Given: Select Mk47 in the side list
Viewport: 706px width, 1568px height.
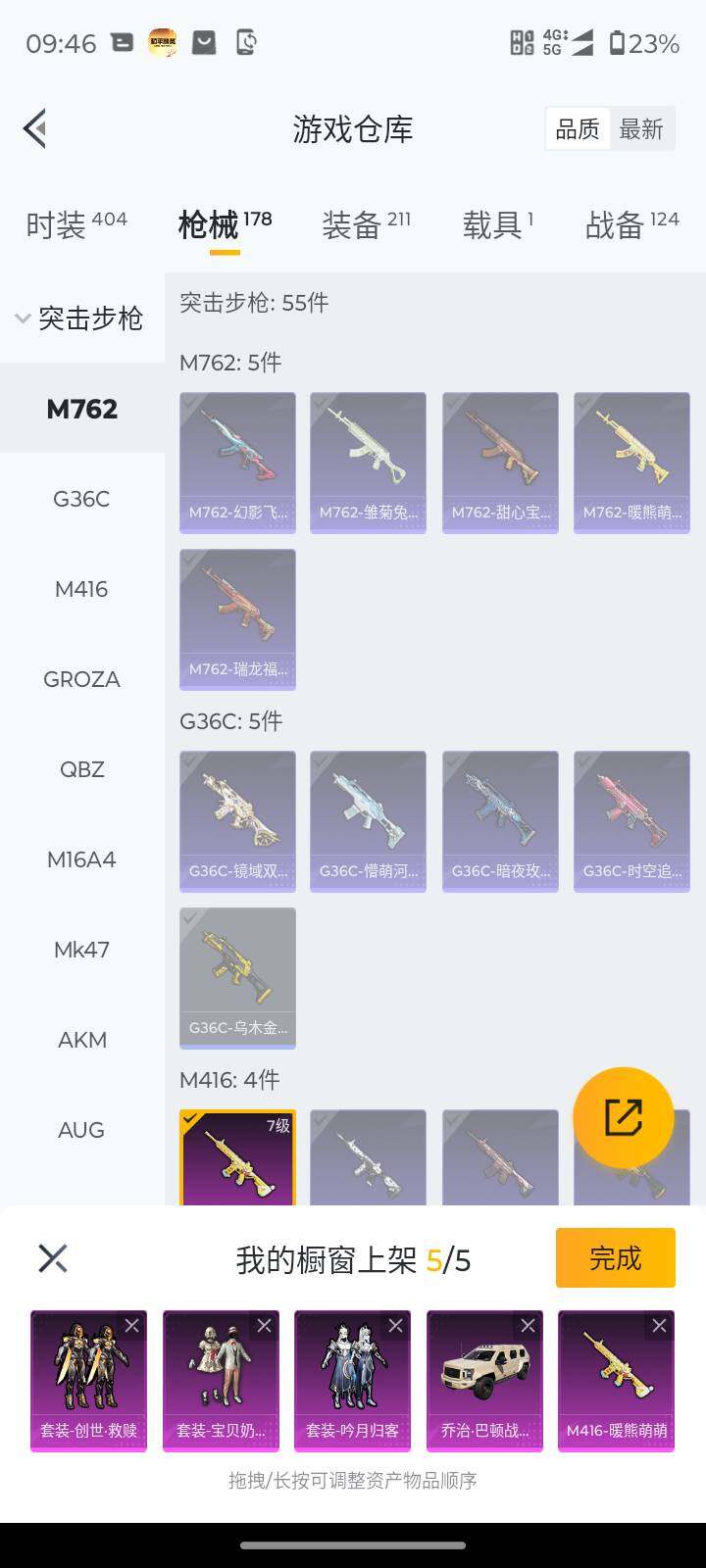Looking at the screenshot, I should [x=81, y=950].
